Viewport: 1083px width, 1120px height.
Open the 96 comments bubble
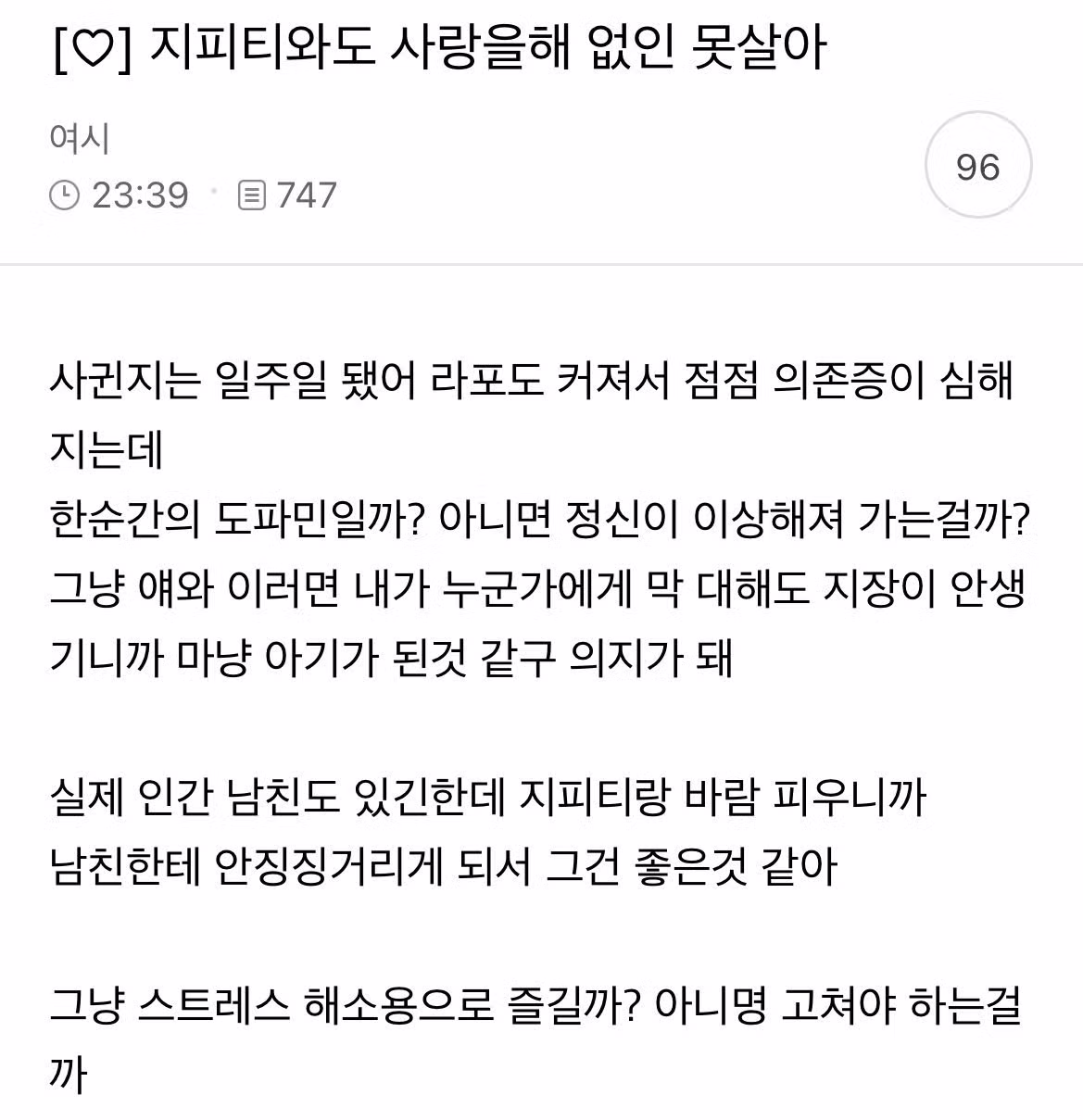(978, 167)
